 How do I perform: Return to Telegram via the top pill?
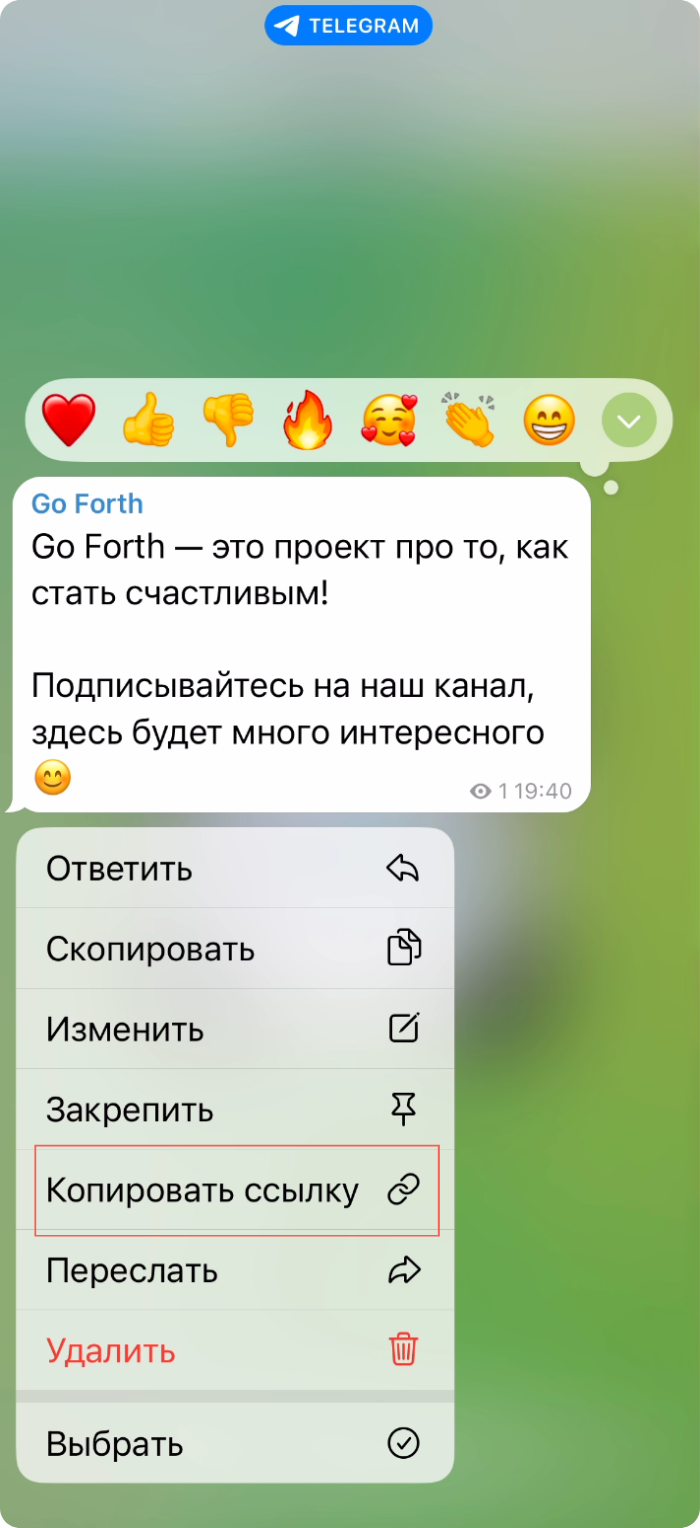pyautogui.click(x=348, y=26)
